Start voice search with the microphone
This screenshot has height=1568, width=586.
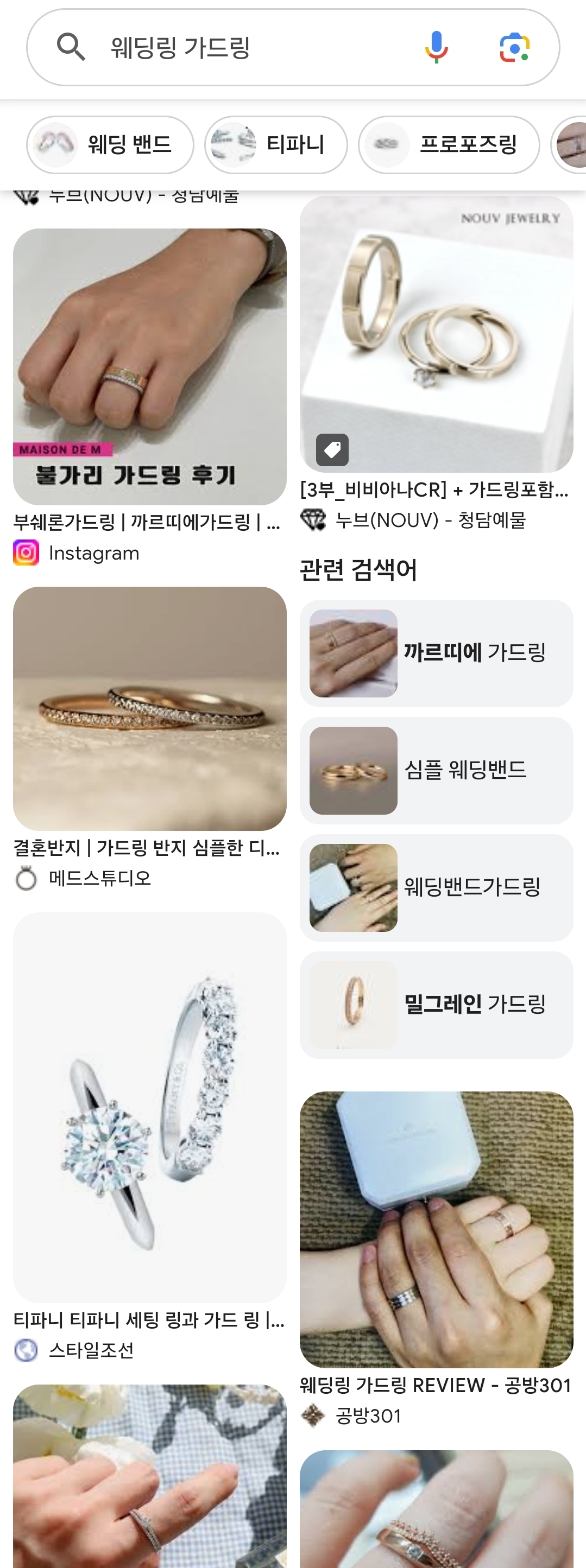[x=436, y=47]
